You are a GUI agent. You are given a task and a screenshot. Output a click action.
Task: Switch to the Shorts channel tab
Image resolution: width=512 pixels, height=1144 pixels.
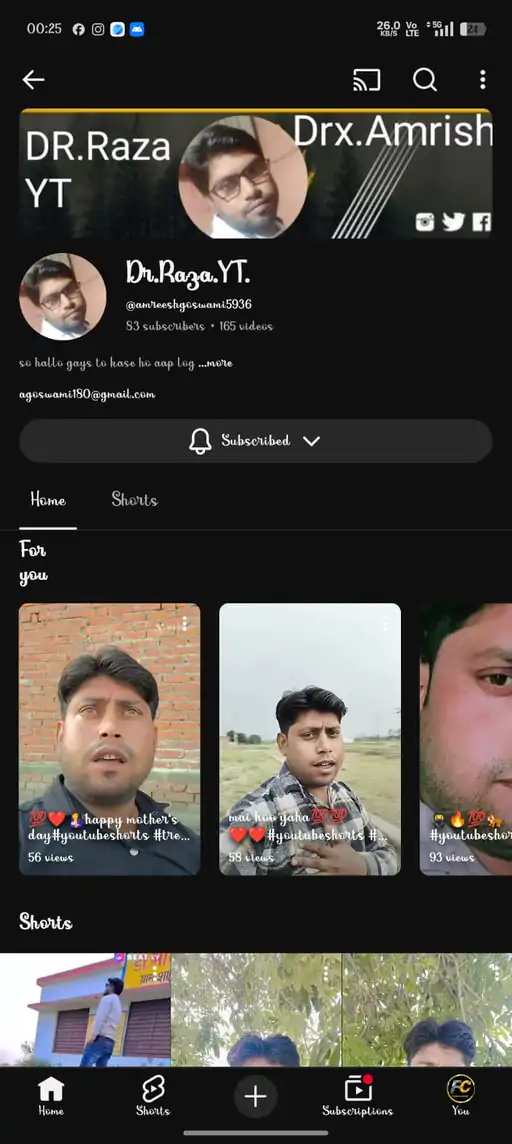coord(134,500)
